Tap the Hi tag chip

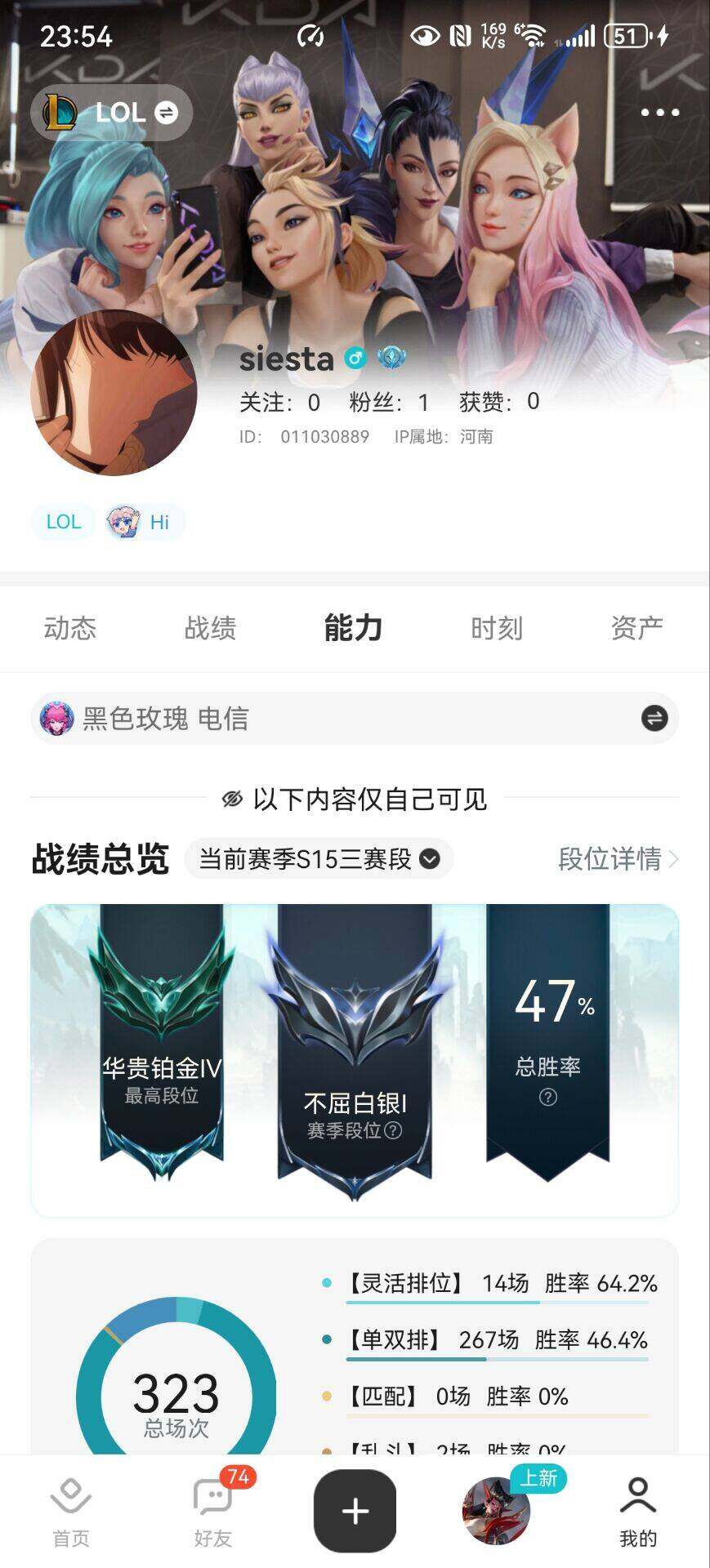[145, 522]
